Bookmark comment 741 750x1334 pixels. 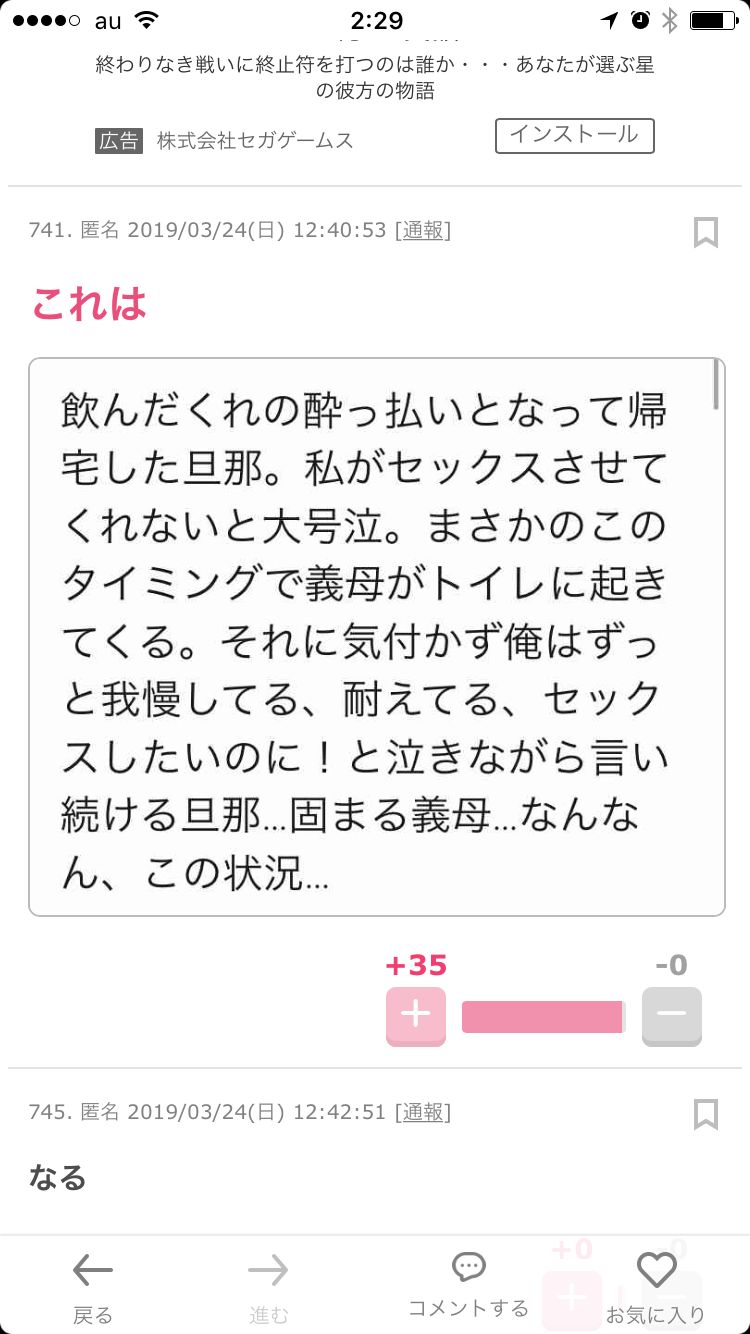click(x=706, y=232)
